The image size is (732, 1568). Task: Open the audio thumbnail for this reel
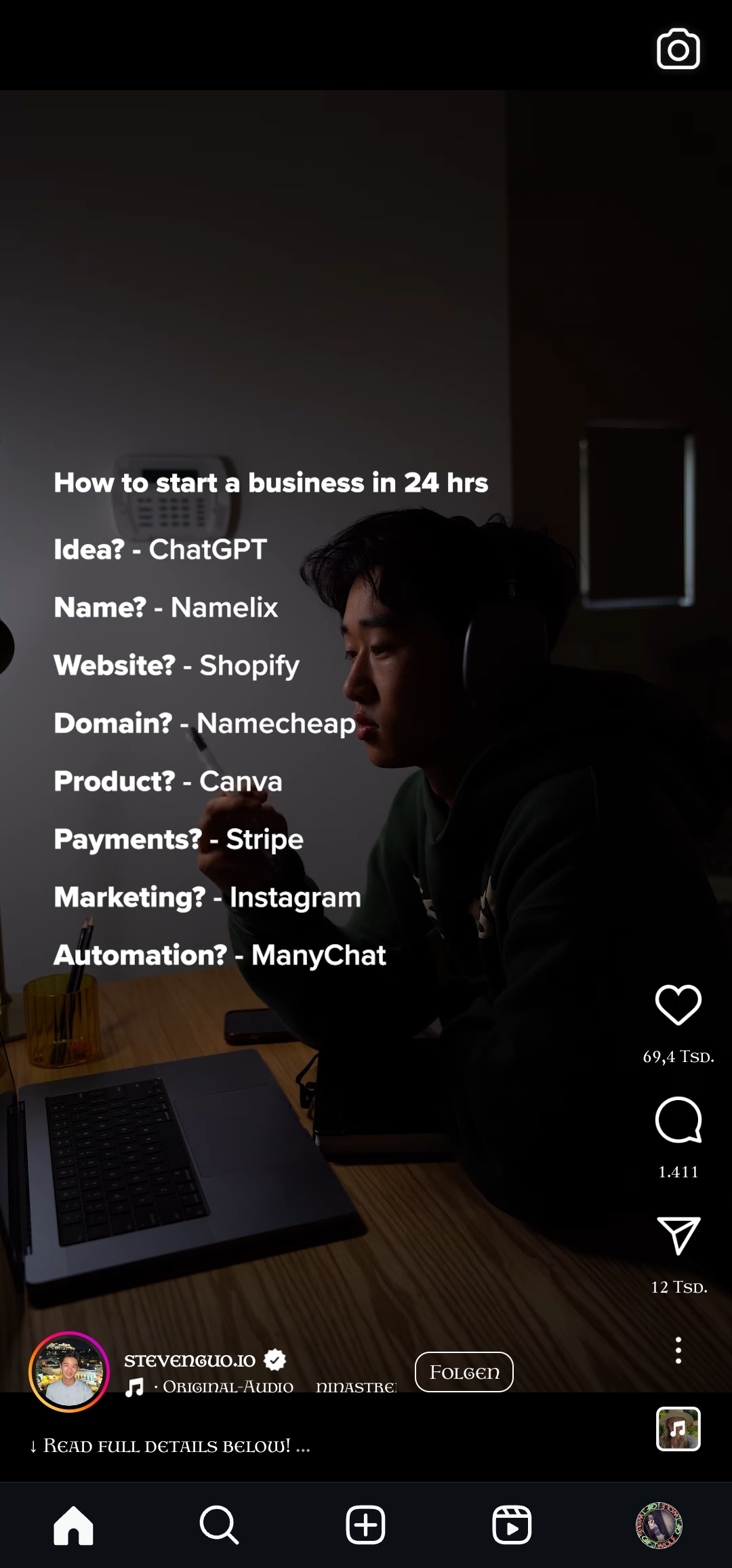(678, 1429)
